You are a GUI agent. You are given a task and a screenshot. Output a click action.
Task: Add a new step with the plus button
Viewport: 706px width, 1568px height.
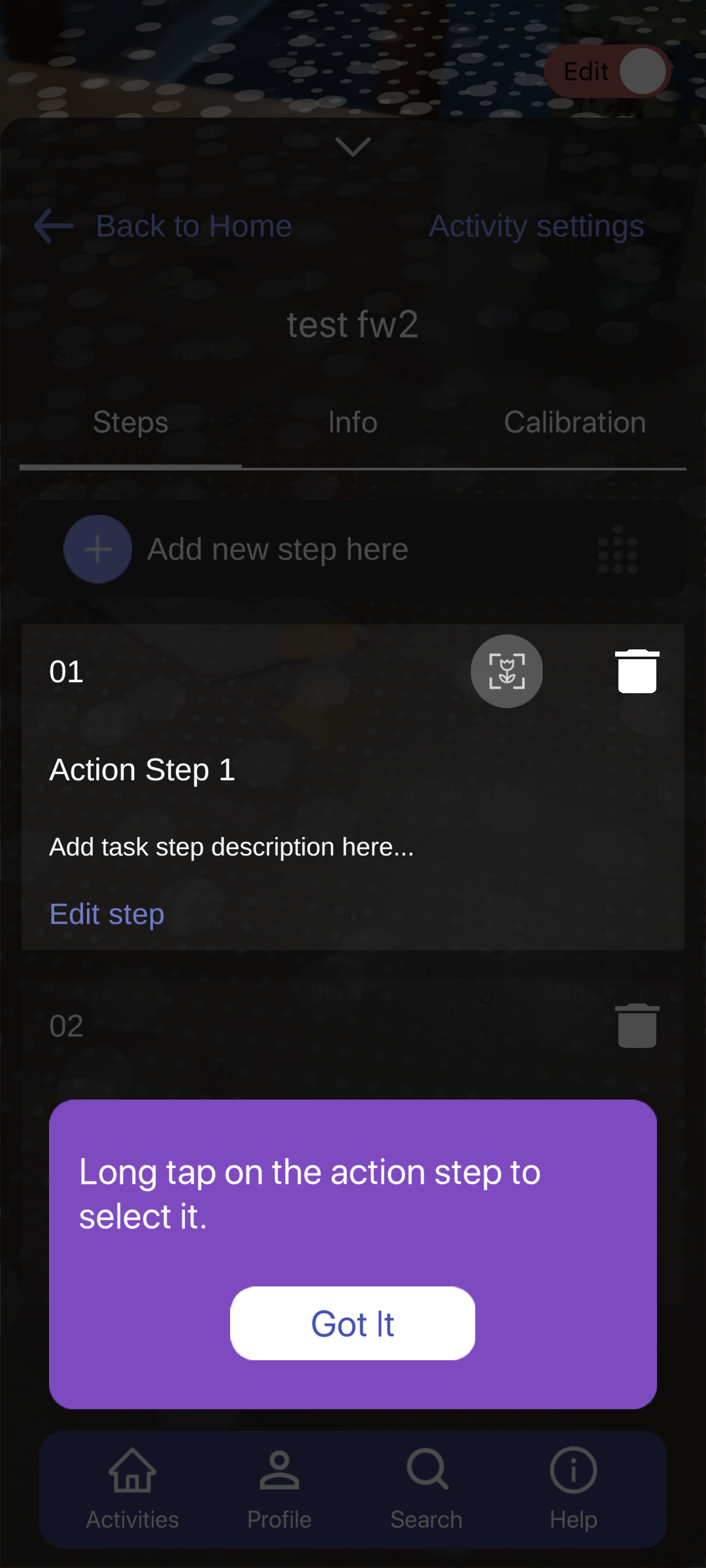[x=98, y=549]
